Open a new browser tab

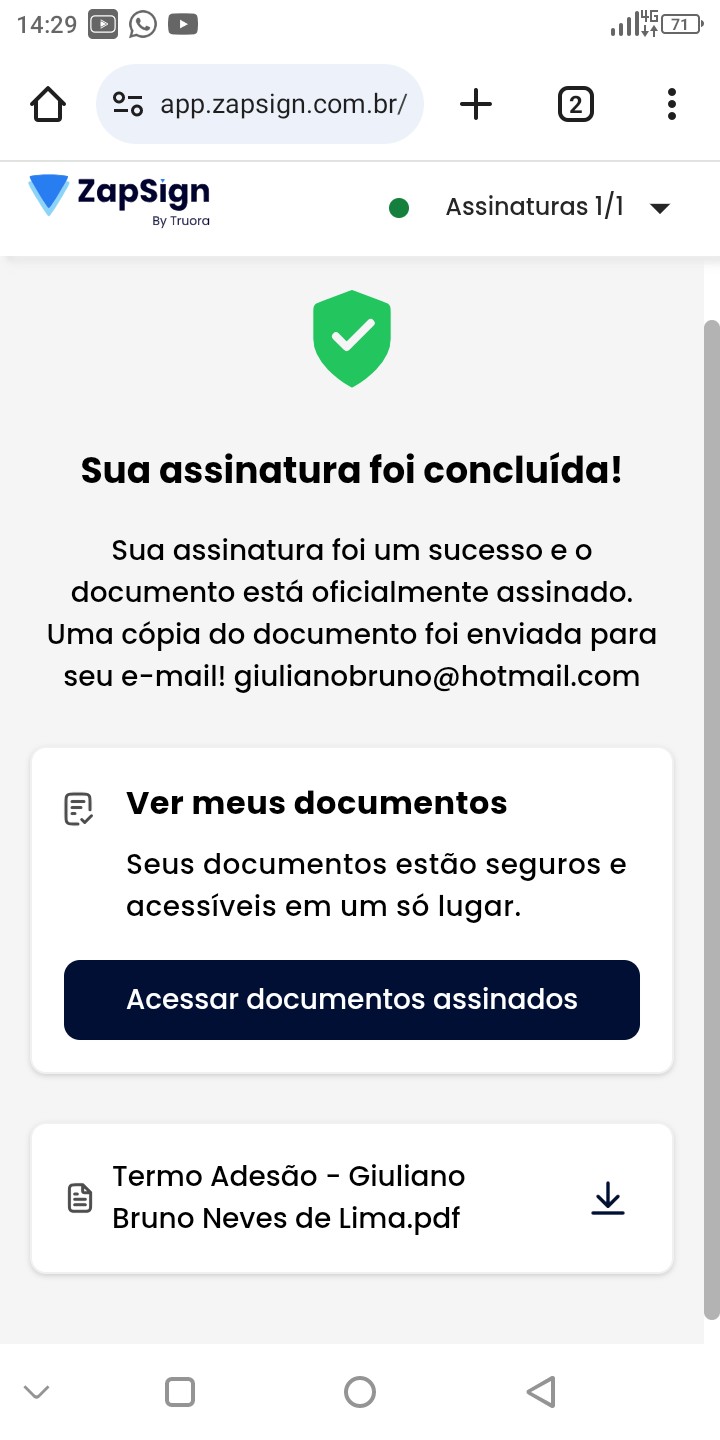(x=476, y=104)
